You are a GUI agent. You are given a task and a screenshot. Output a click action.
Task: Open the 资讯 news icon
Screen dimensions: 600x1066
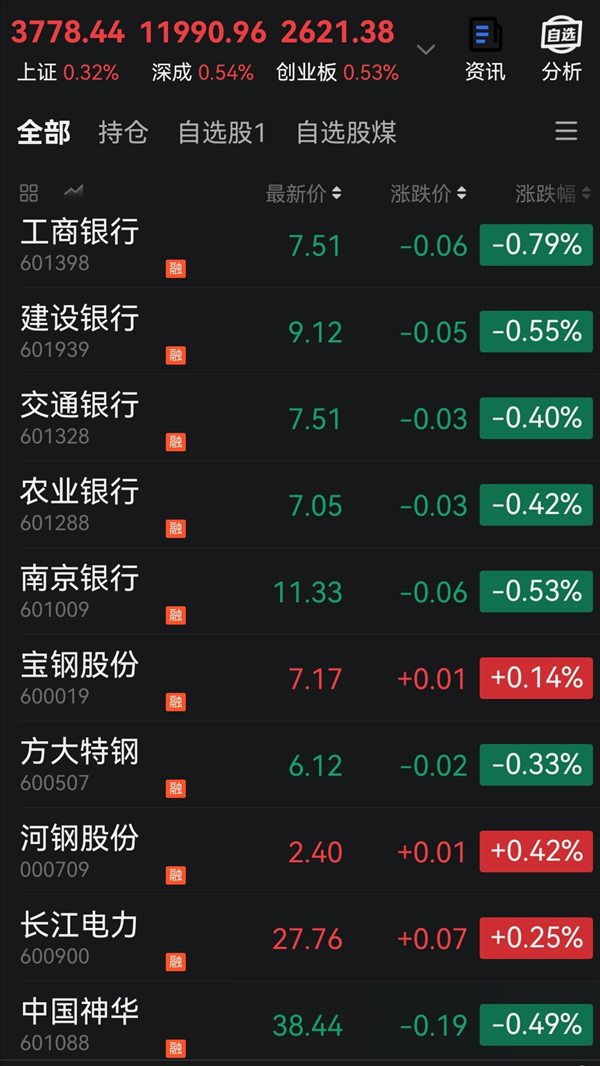coord(485,50)
